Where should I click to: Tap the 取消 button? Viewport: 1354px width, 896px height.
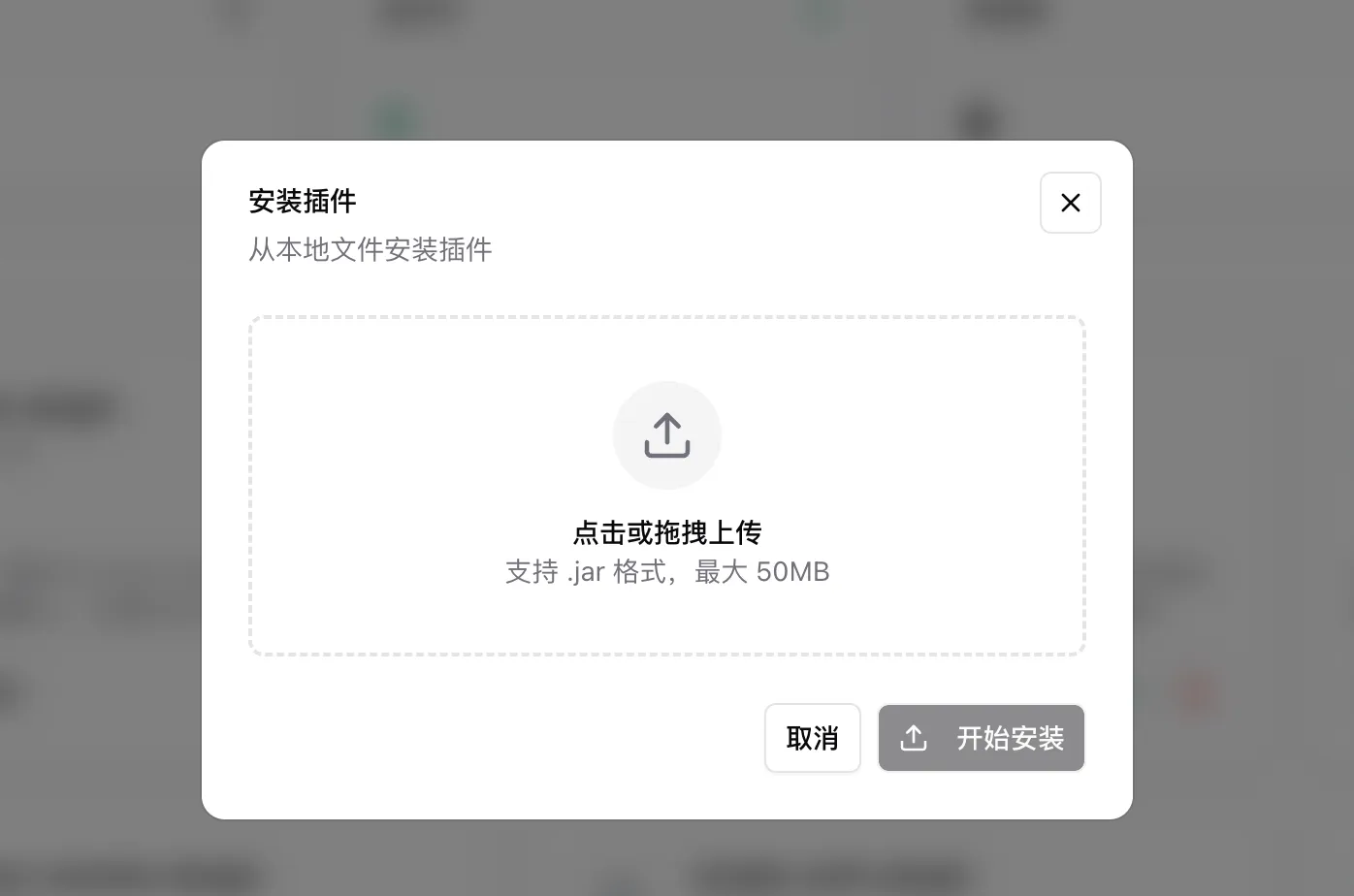coord(812,738)
